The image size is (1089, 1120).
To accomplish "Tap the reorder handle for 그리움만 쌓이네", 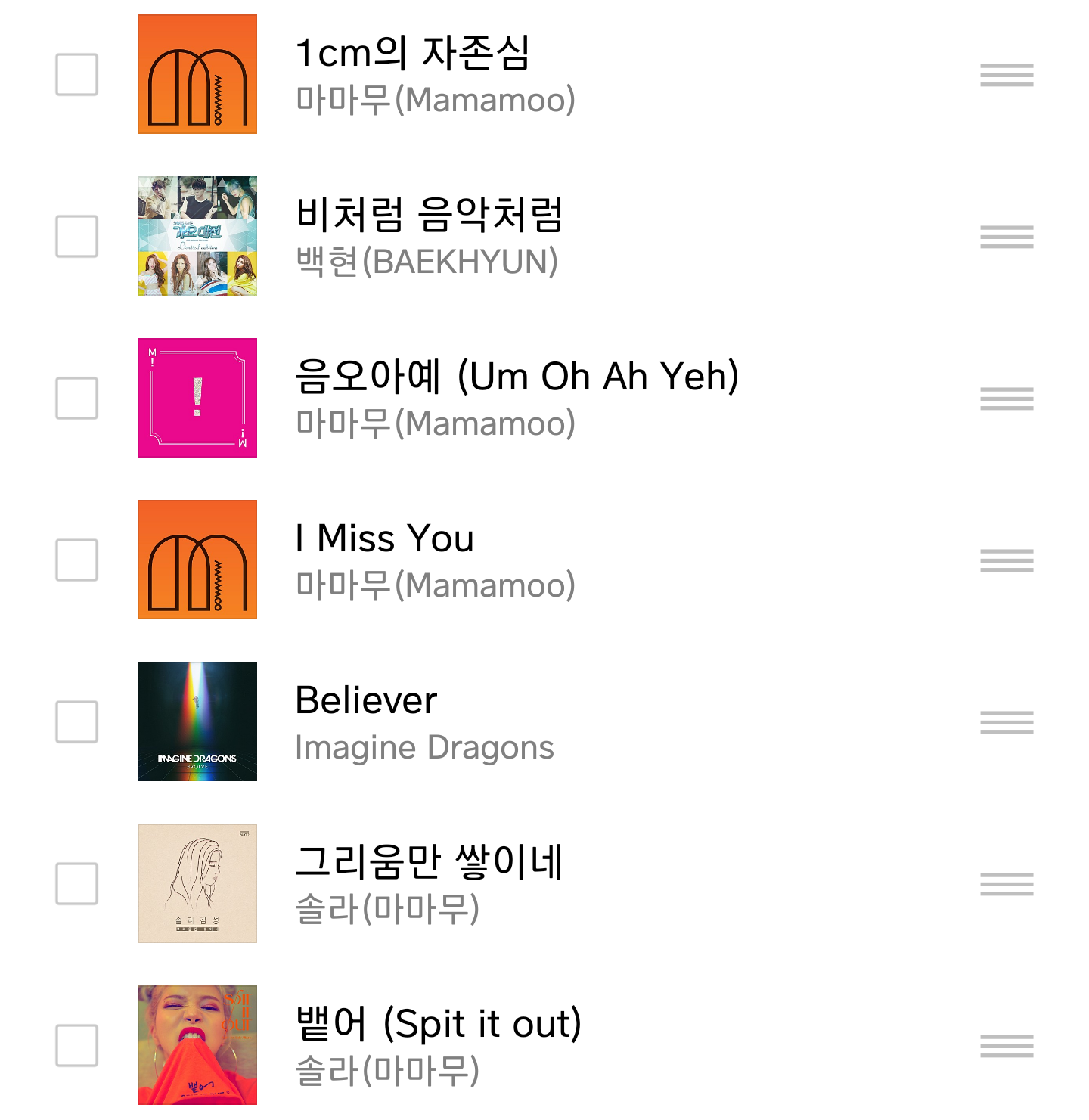I will click(x=1007, y=884).
